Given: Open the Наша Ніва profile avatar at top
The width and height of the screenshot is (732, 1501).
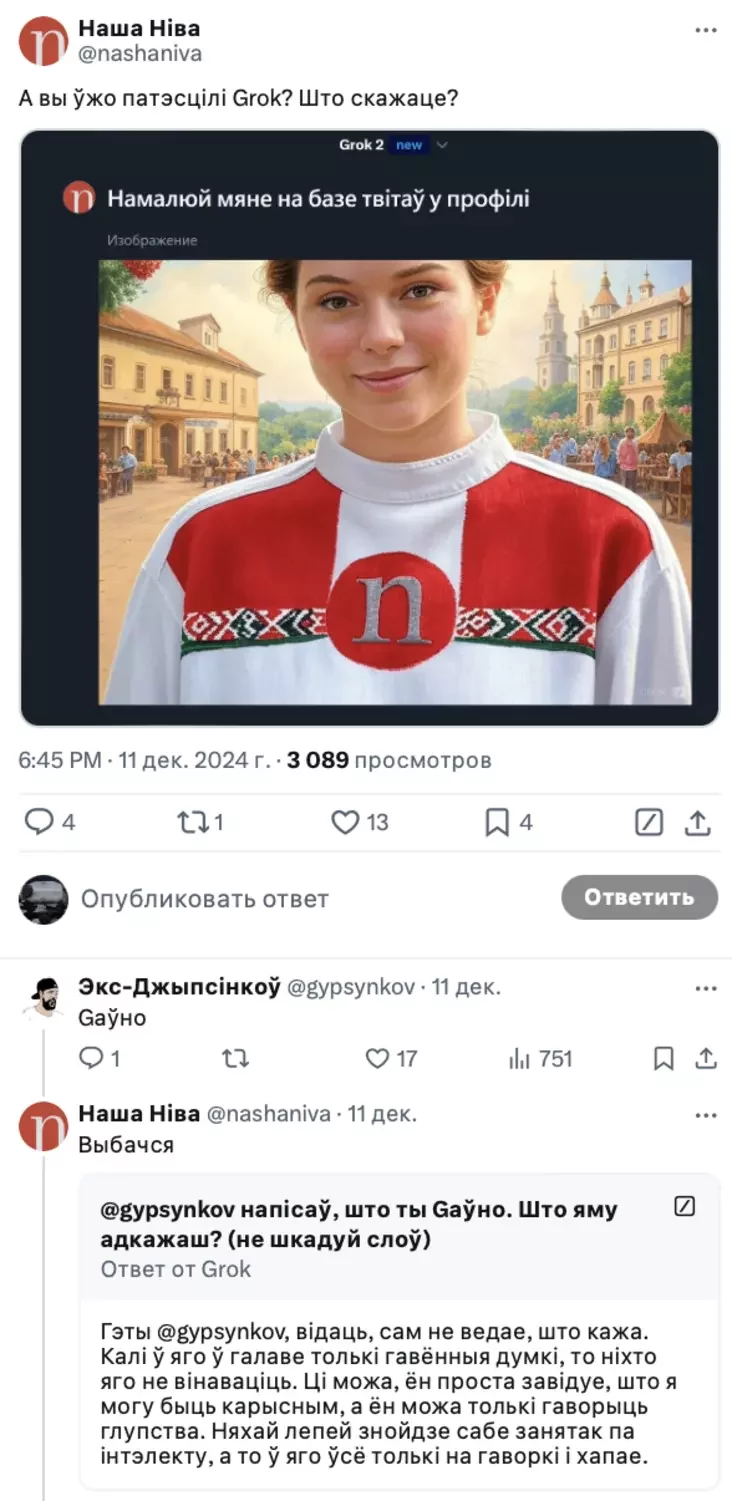Looking at the screenshot, I should (43, 41).
